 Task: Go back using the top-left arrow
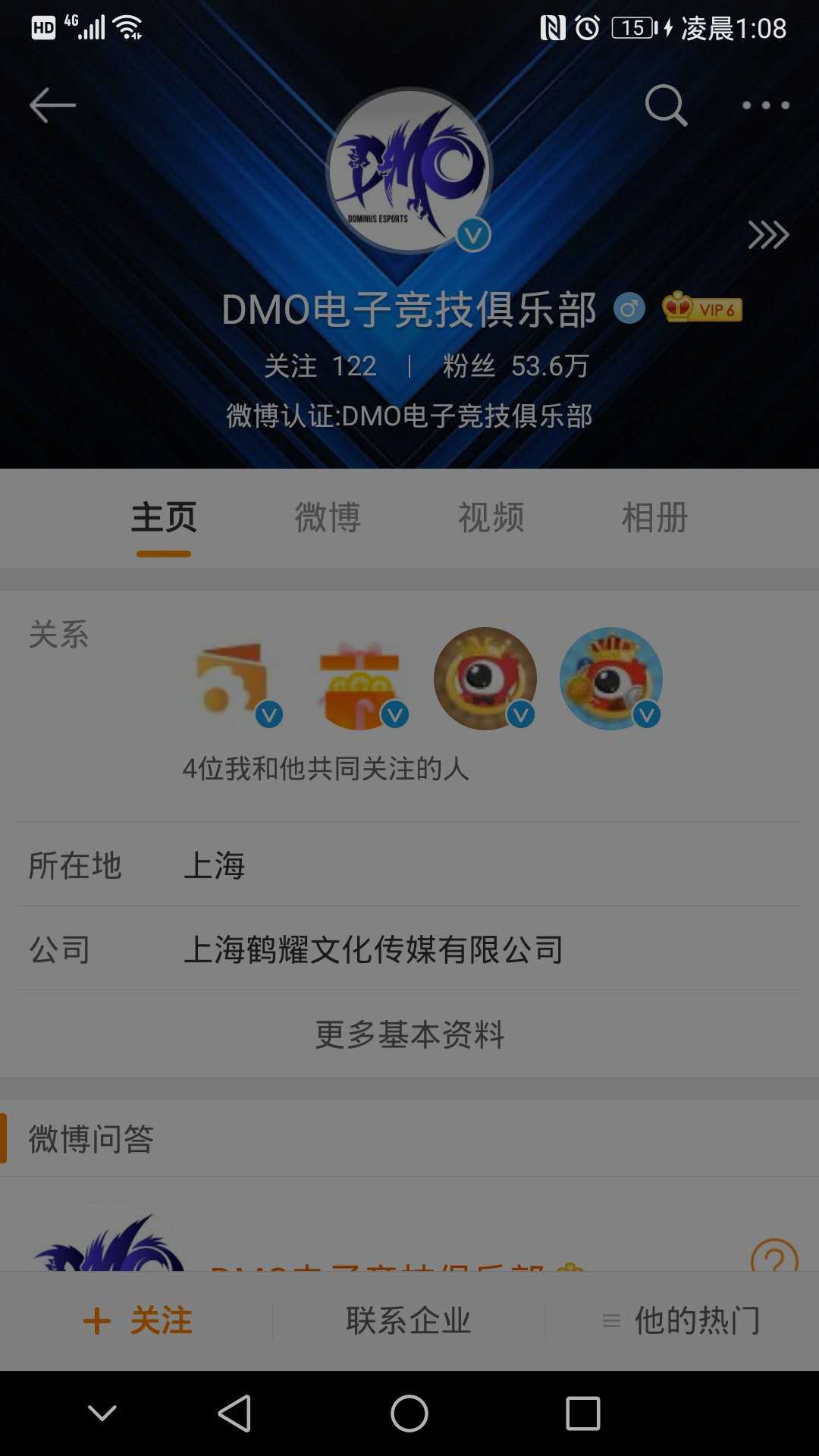[52, 105]
